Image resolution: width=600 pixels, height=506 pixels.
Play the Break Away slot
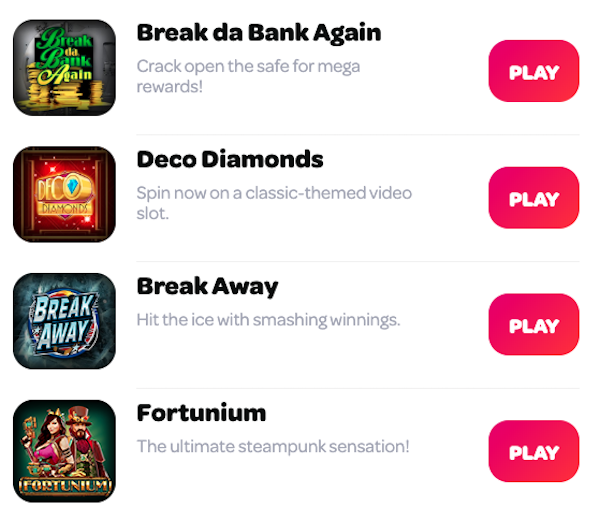[x=533, y=325]
